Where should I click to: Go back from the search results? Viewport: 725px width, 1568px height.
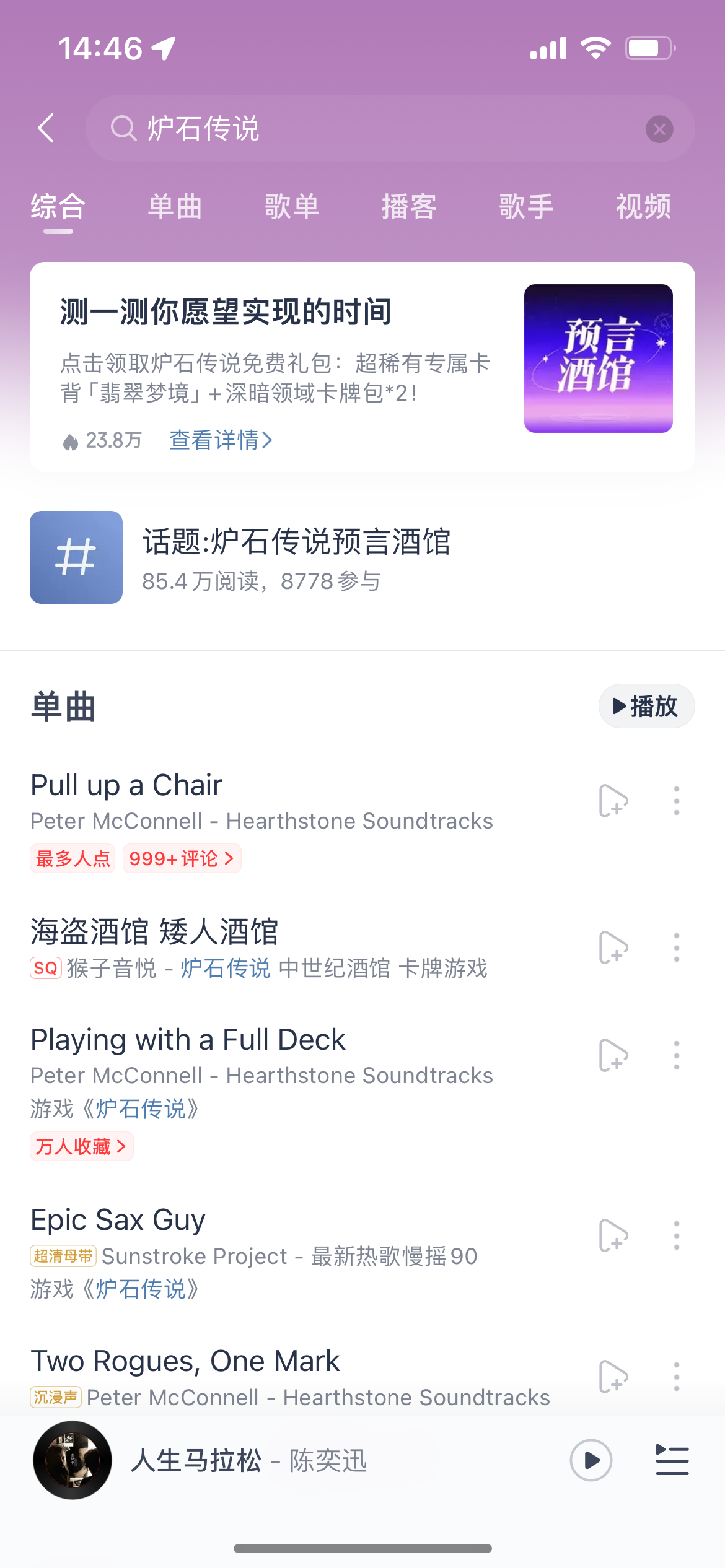pos(46,129)
